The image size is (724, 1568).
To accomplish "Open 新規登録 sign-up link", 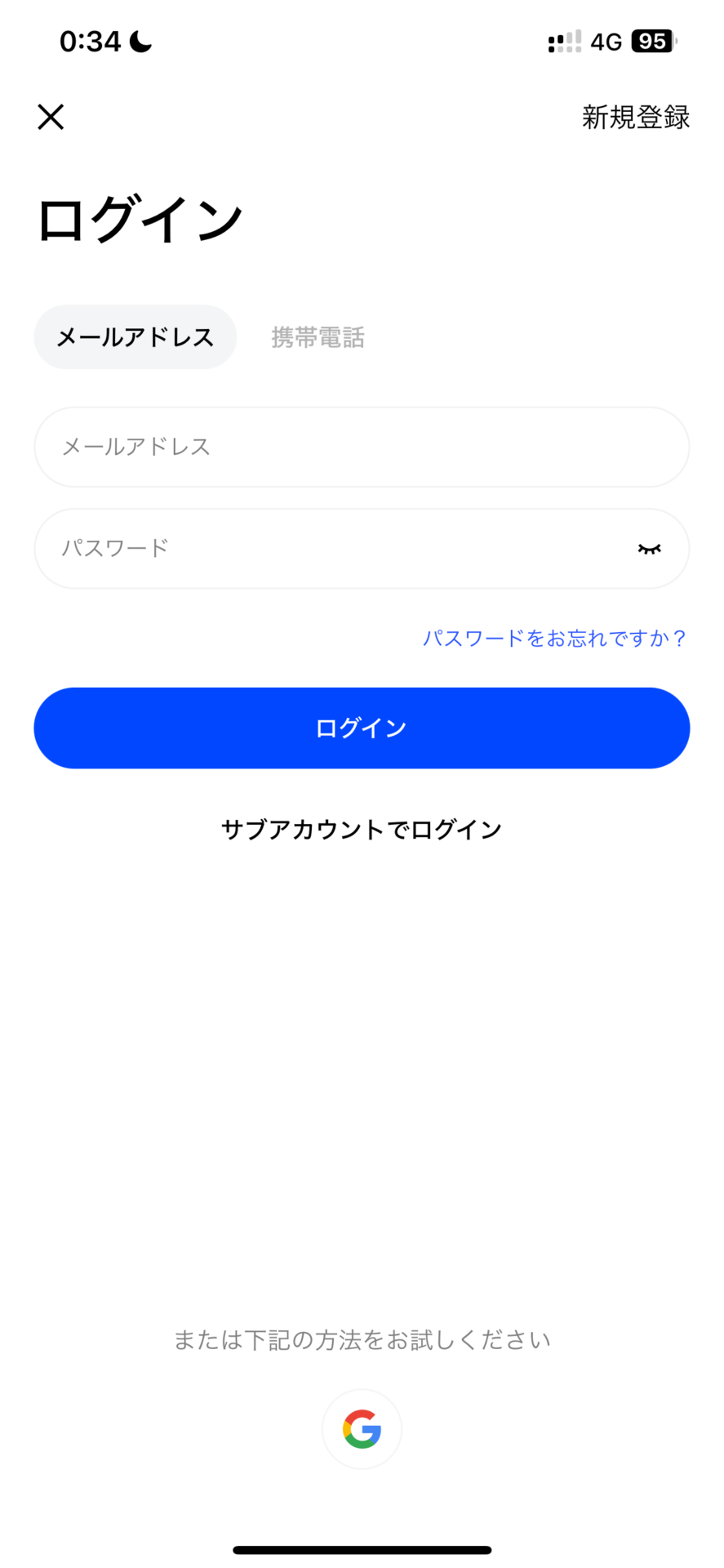I will 636,117.
